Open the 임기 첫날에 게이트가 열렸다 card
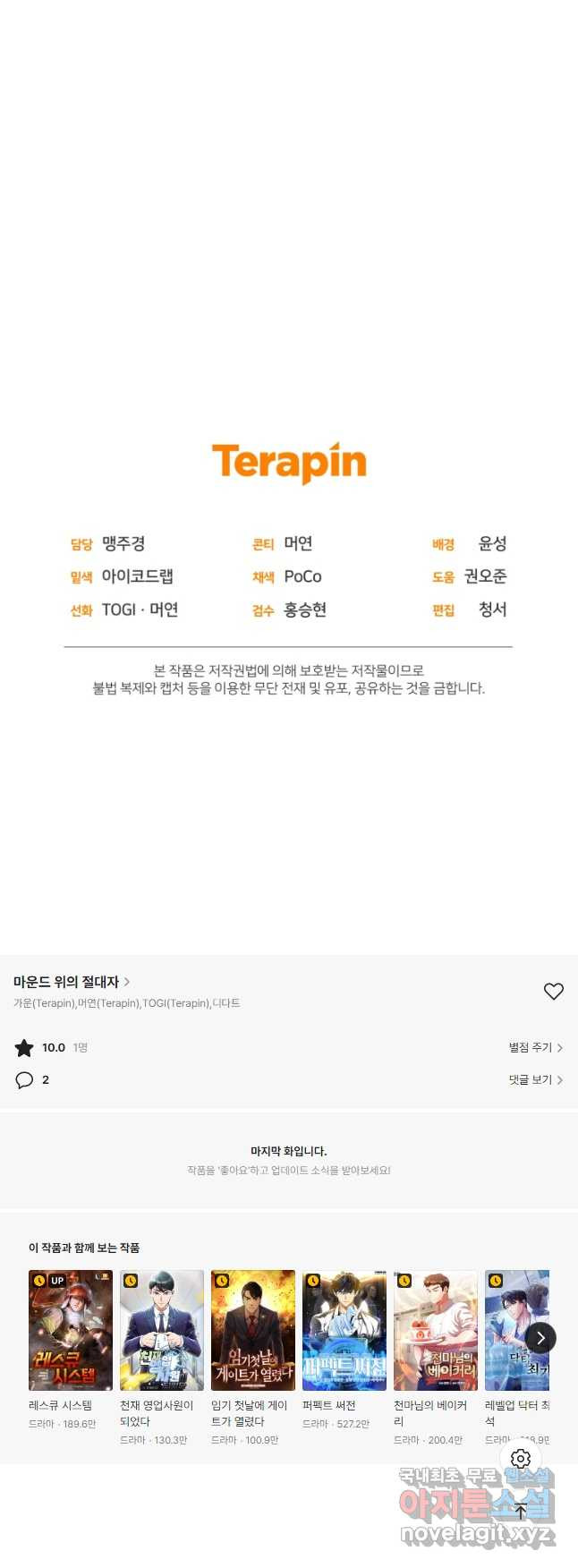This screenshot has height=1568, width=578. click(253, 1330)
